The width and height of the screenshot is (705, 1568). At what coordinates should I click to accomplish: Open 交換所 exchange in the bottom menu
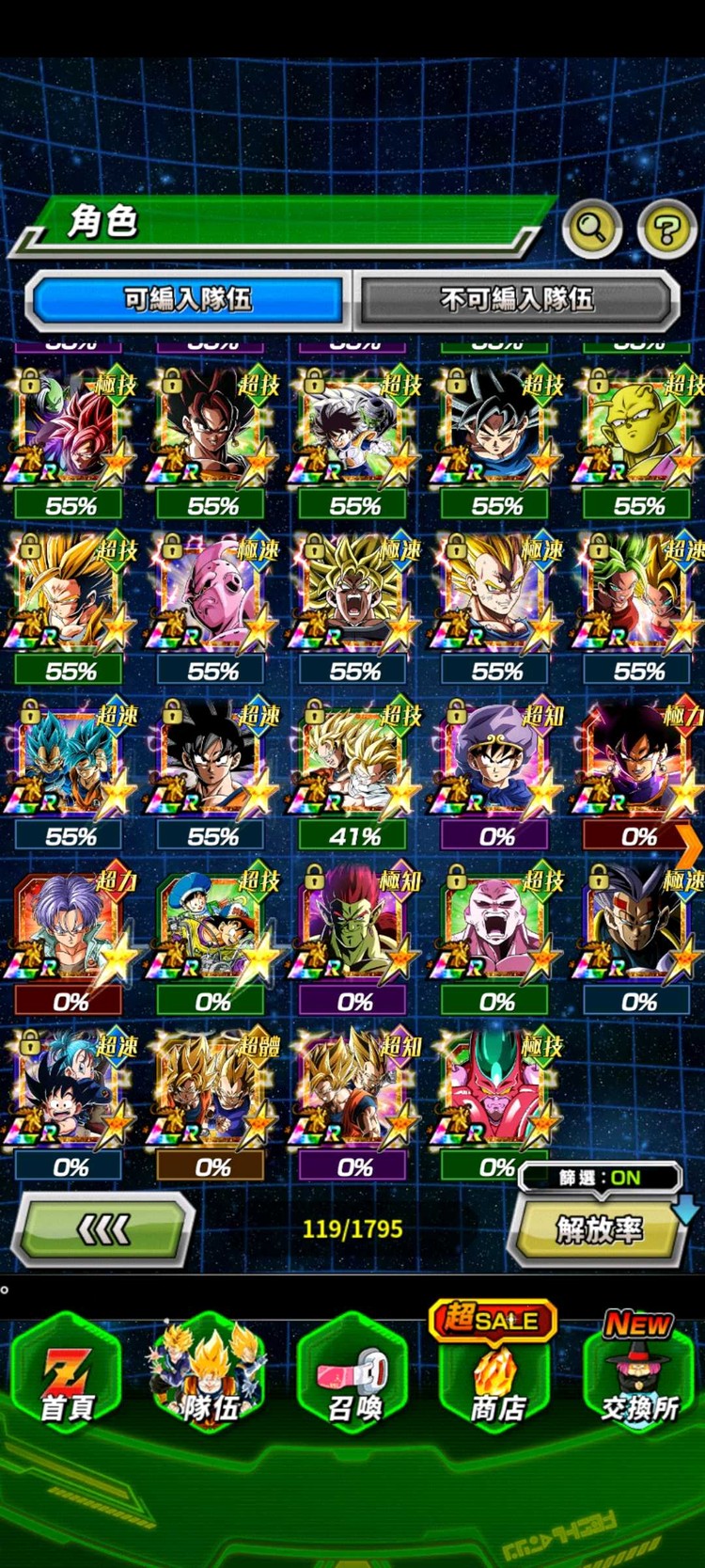pos(639,1376)
